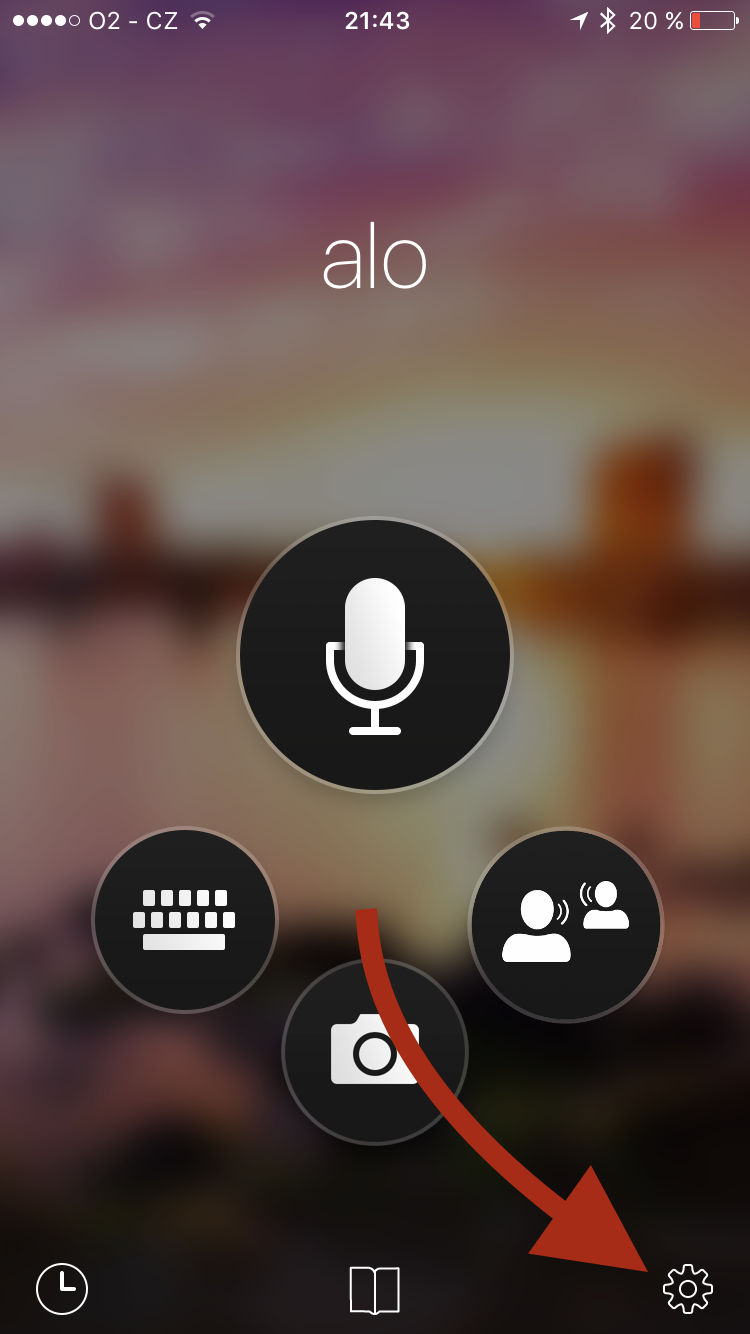
Task: View translation history clock icon
Action: 62,1288
